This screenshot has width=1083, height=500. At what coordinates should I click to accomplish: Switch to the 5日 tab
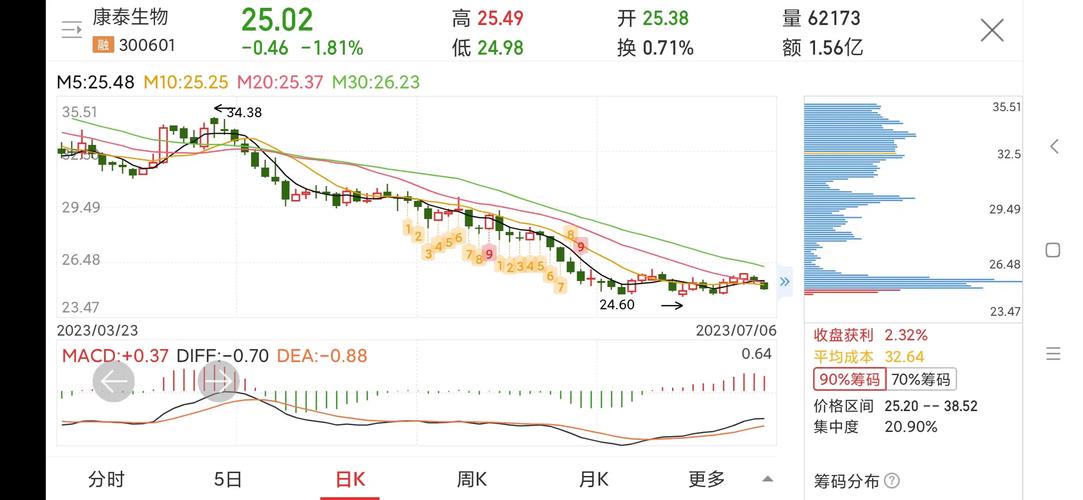tap(228, 479)
